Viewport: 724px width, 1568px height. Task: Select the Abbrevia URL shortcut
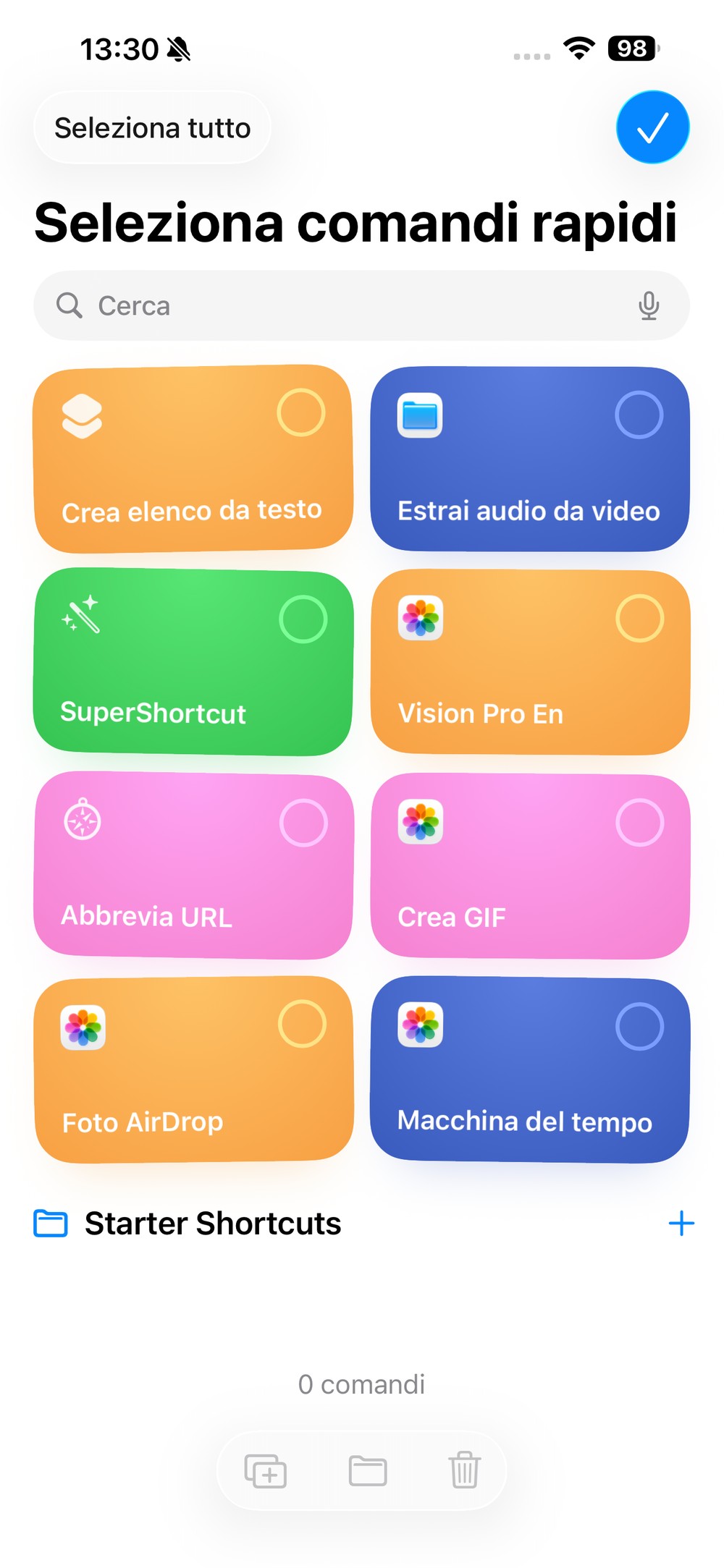(193, 866)
